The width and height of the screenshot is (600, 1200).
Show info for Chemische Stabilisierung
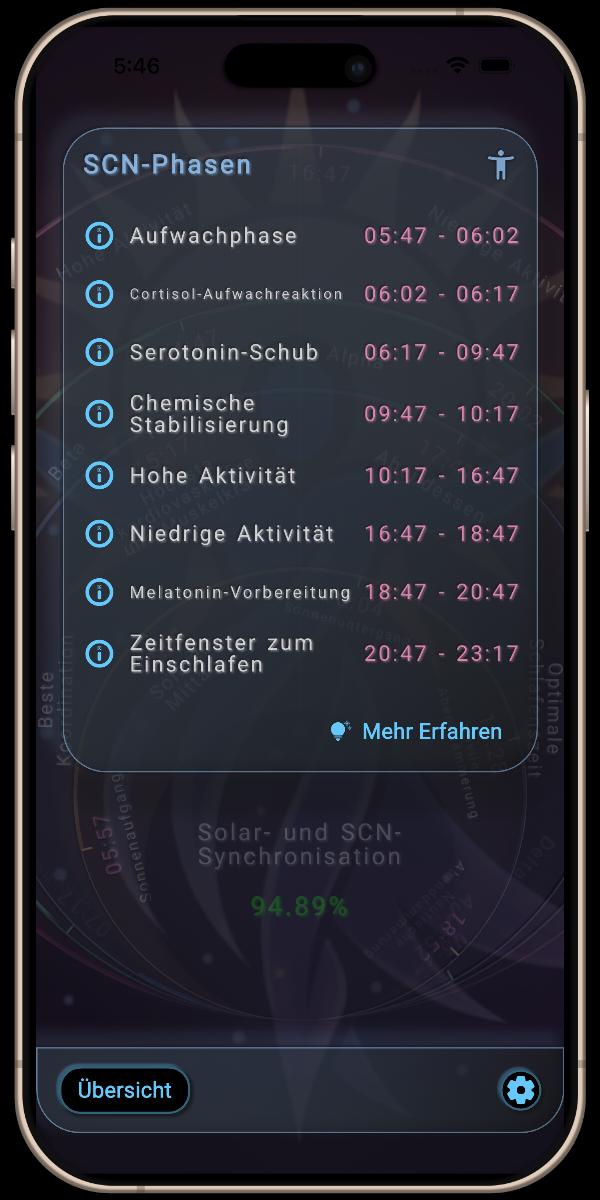pos(99,413)
